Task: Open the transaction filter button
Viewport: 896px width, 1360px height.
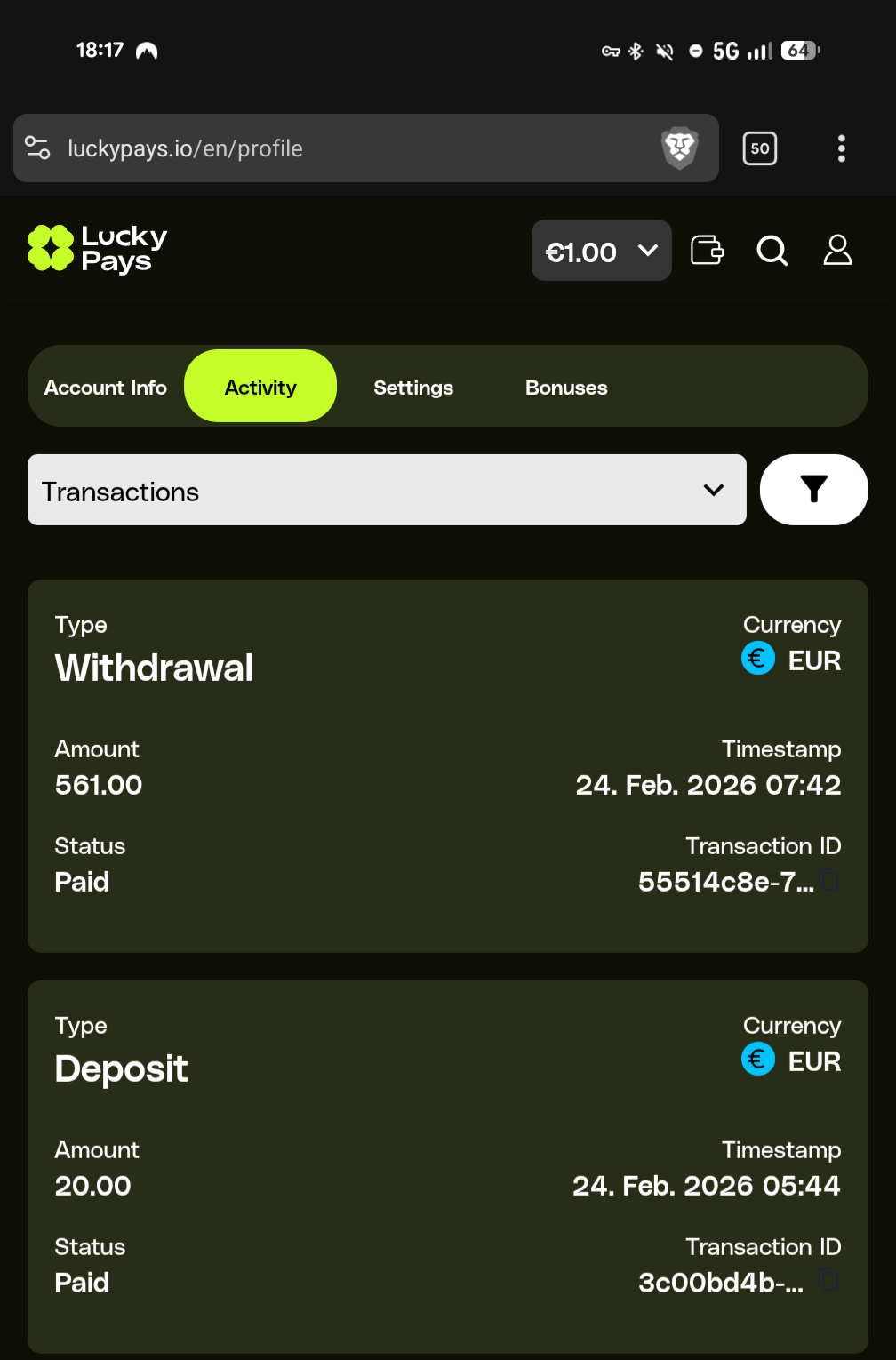Action: pos(813,490)
